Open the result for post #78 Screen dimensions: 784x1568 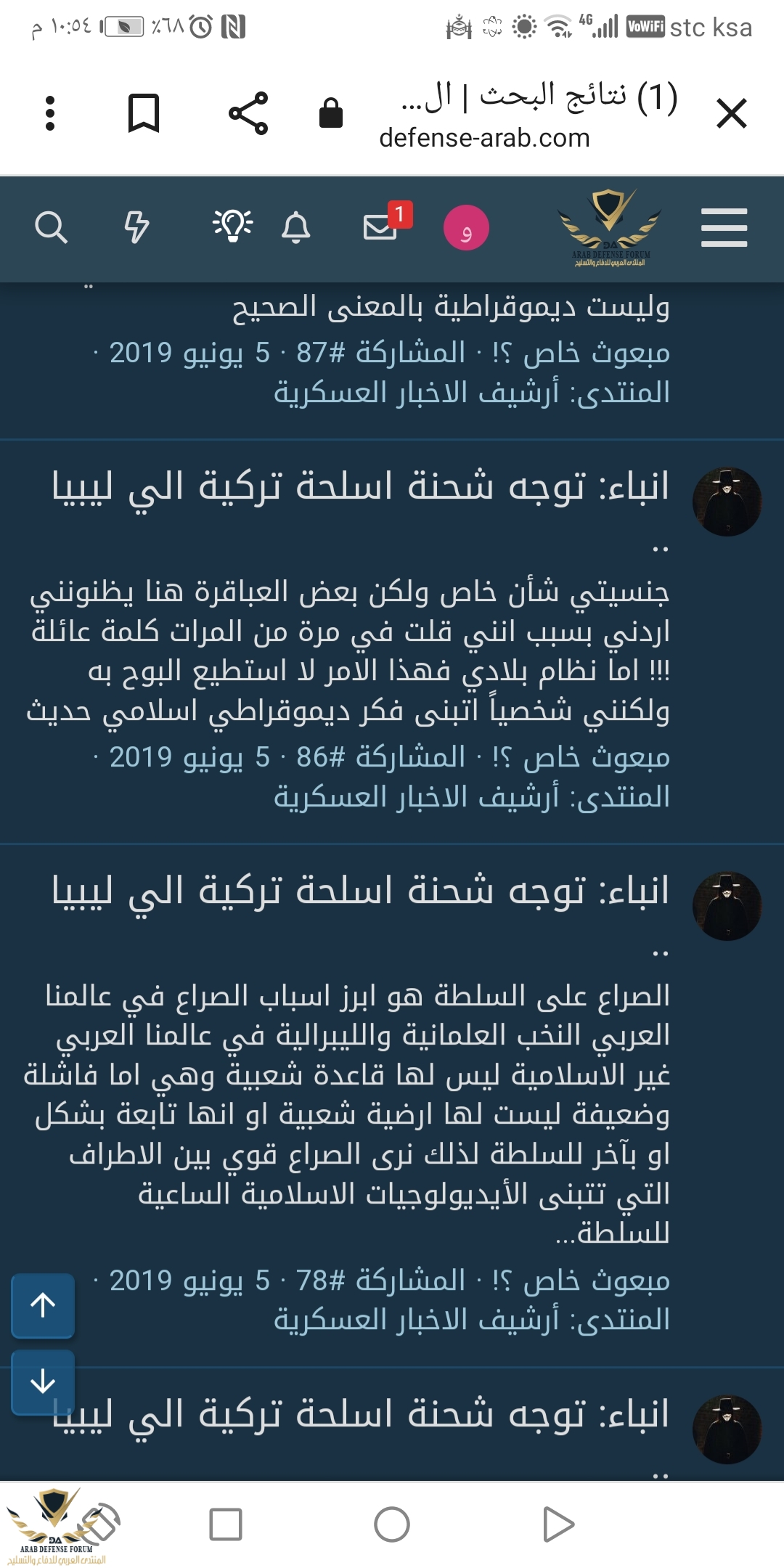point(360,891)
